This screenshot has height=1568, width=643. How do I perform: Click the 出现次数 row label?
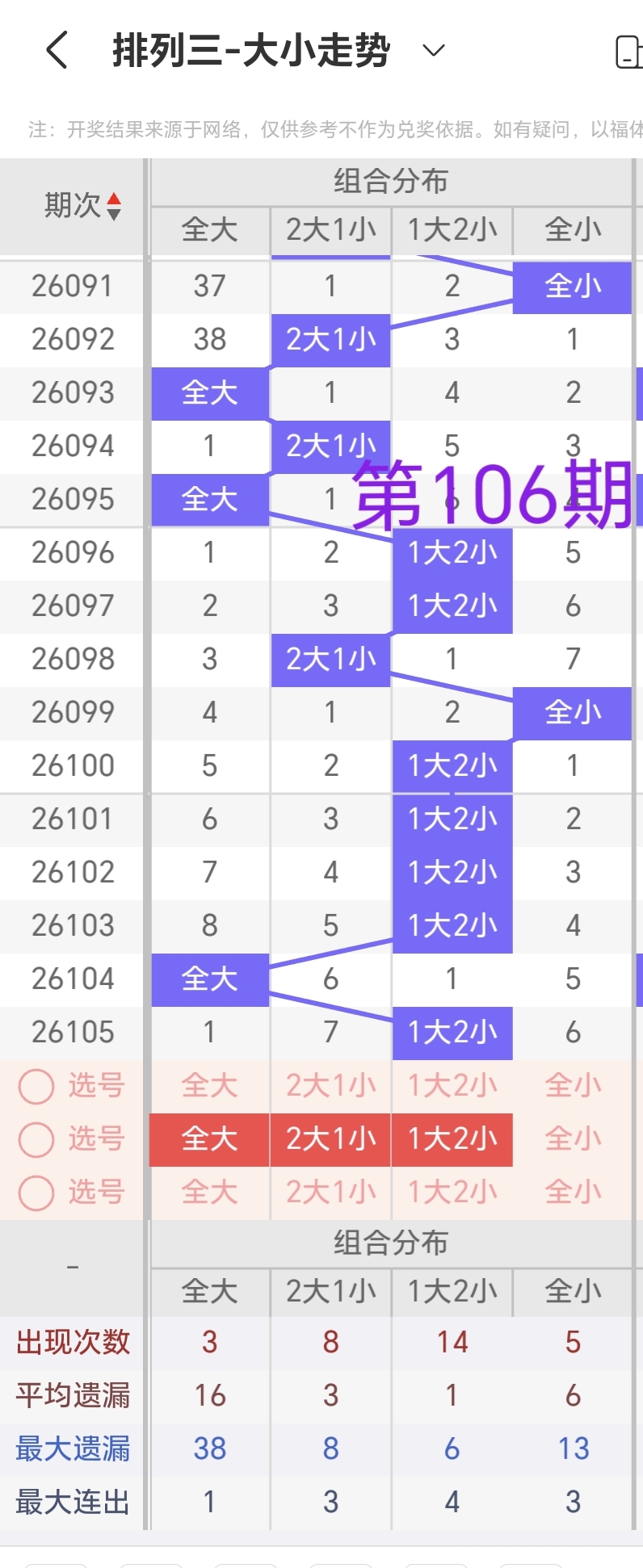(x=72, y=1341)
